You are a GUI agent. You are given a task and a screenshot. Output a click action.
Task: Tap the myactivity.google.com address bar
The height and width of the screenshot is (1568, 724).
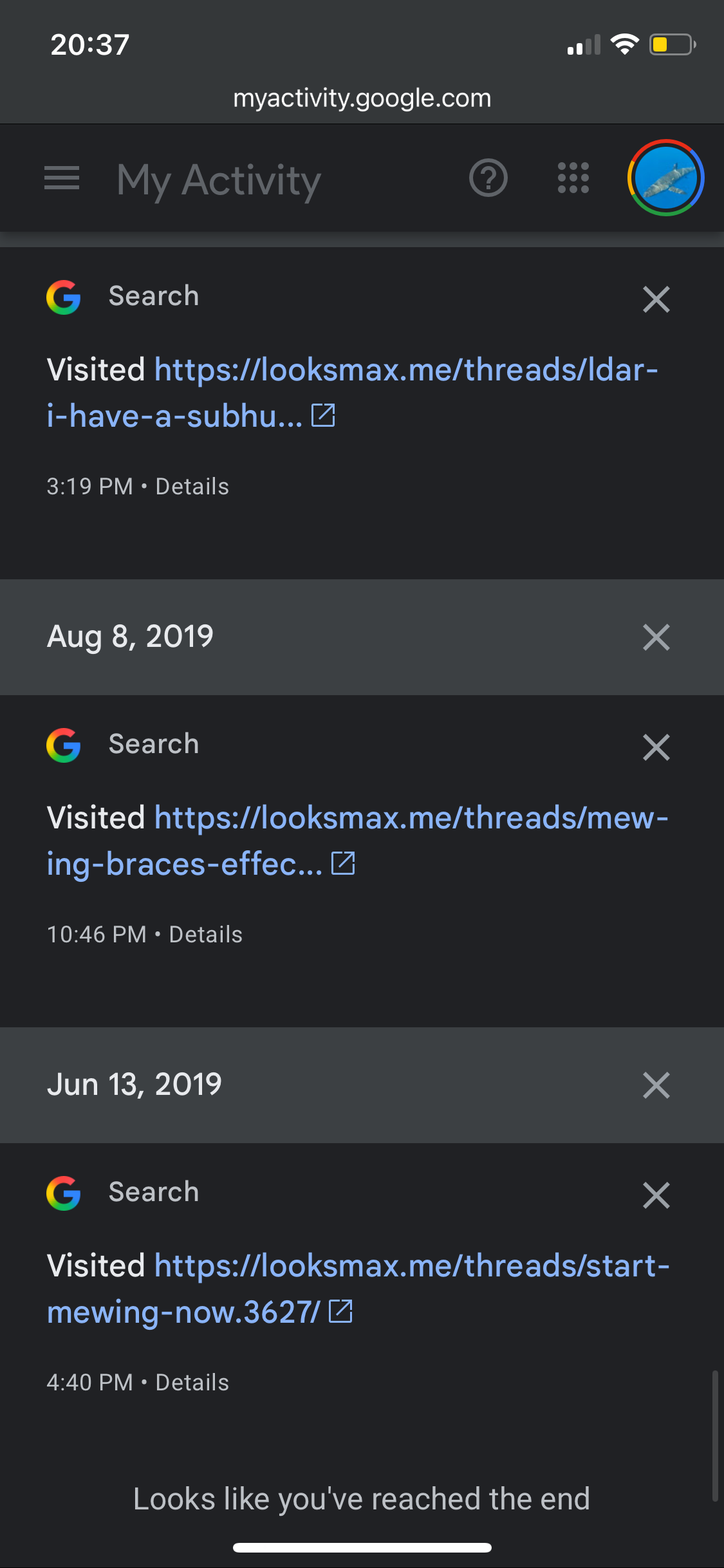(362, 98)
